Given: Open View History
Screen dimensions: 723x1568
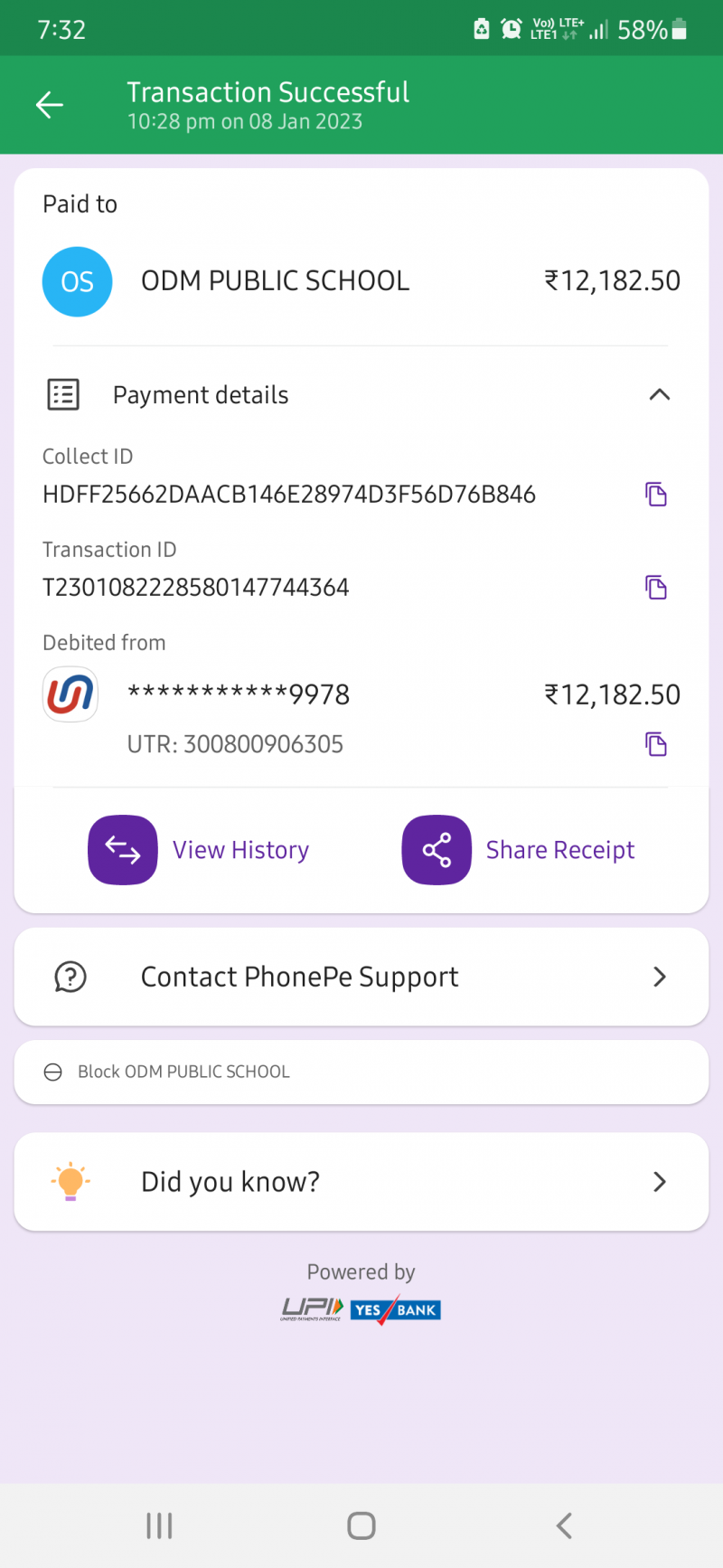Looking at the screenshot, I should point(199,850).
